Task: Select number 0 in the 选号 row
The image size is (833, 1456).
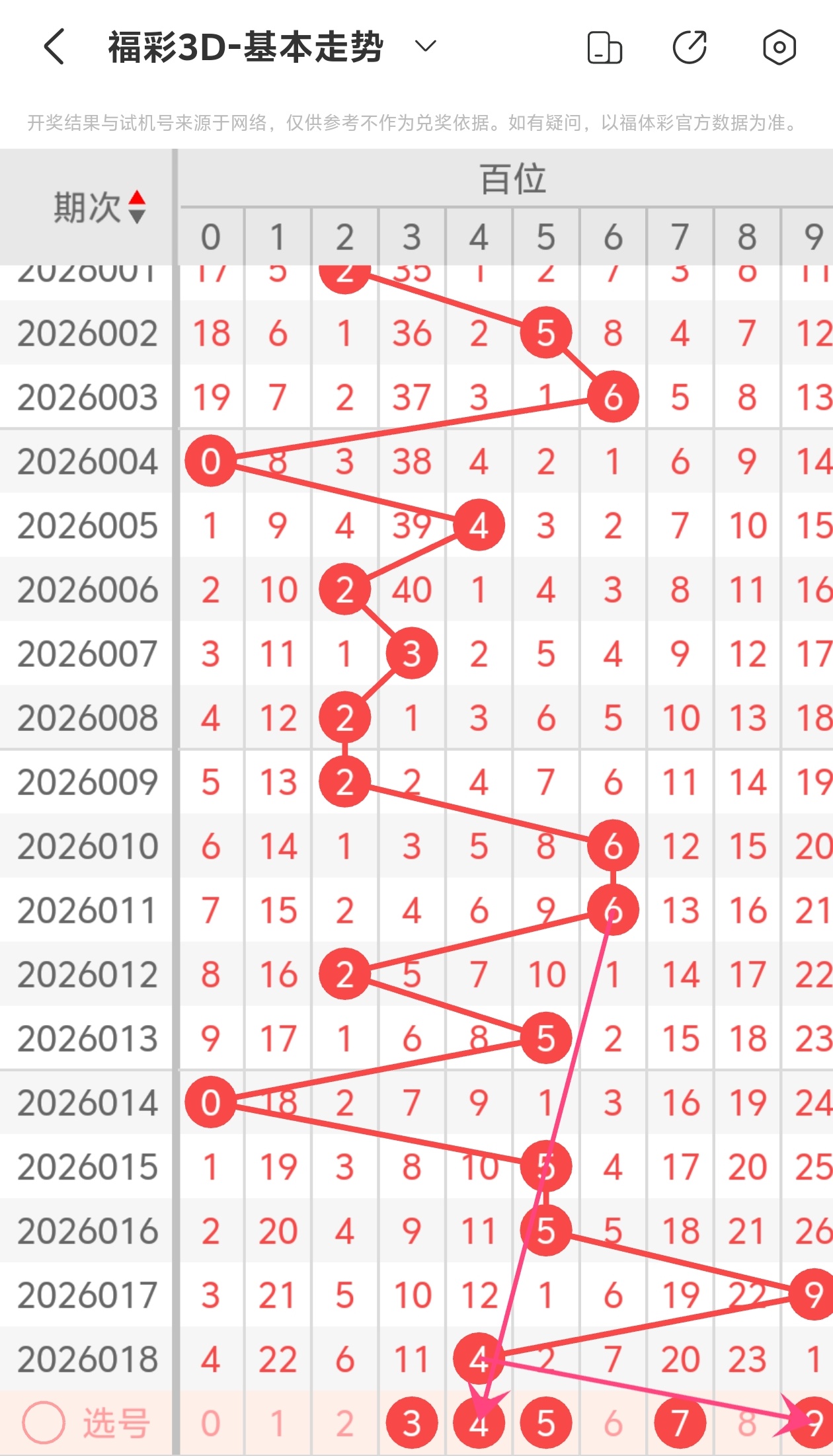Action: tap(211, 1424)
